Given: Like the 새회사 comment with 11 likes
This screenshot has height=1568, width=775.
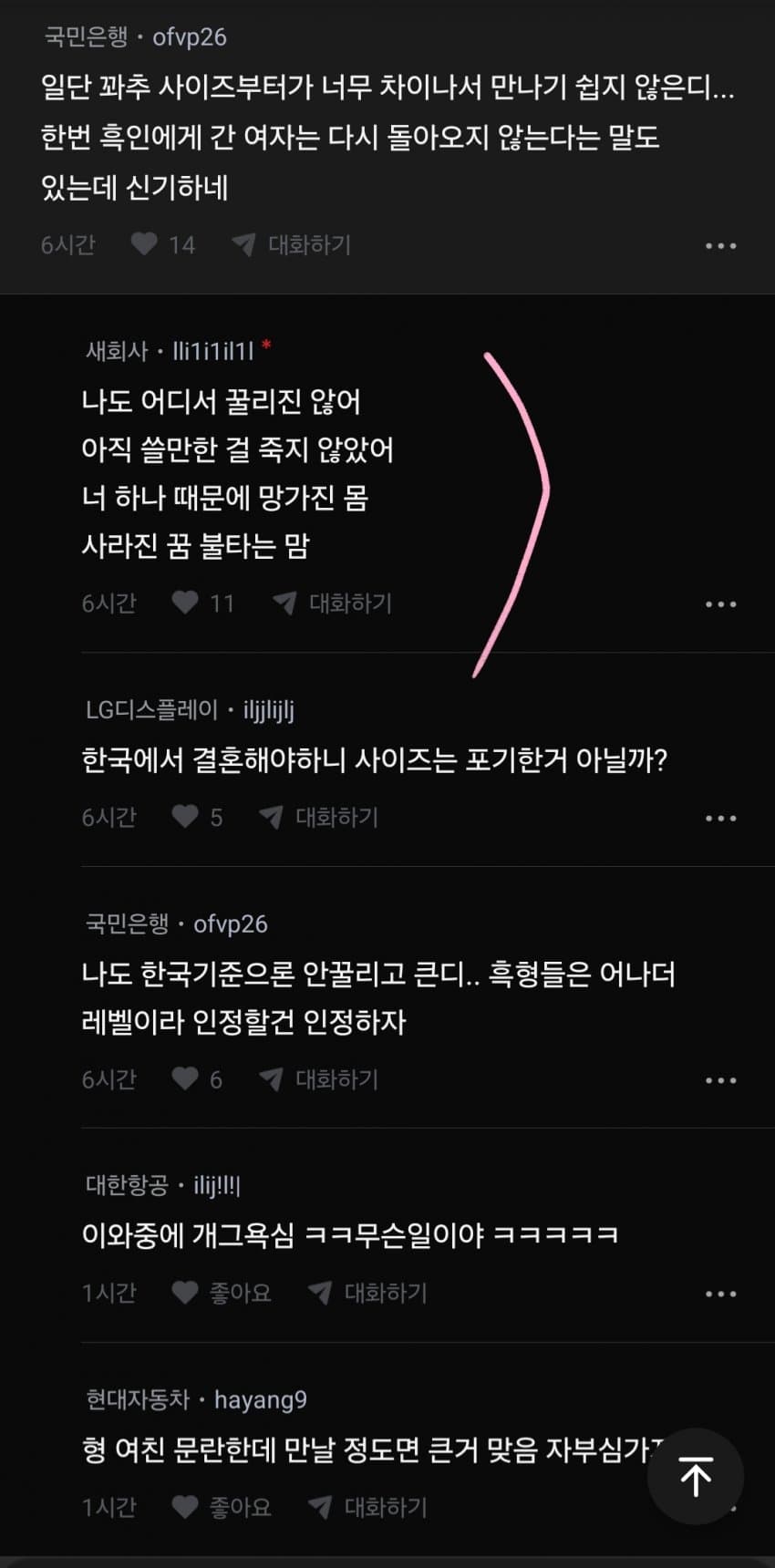Looking at the screenshot, I should click(185, 603).
